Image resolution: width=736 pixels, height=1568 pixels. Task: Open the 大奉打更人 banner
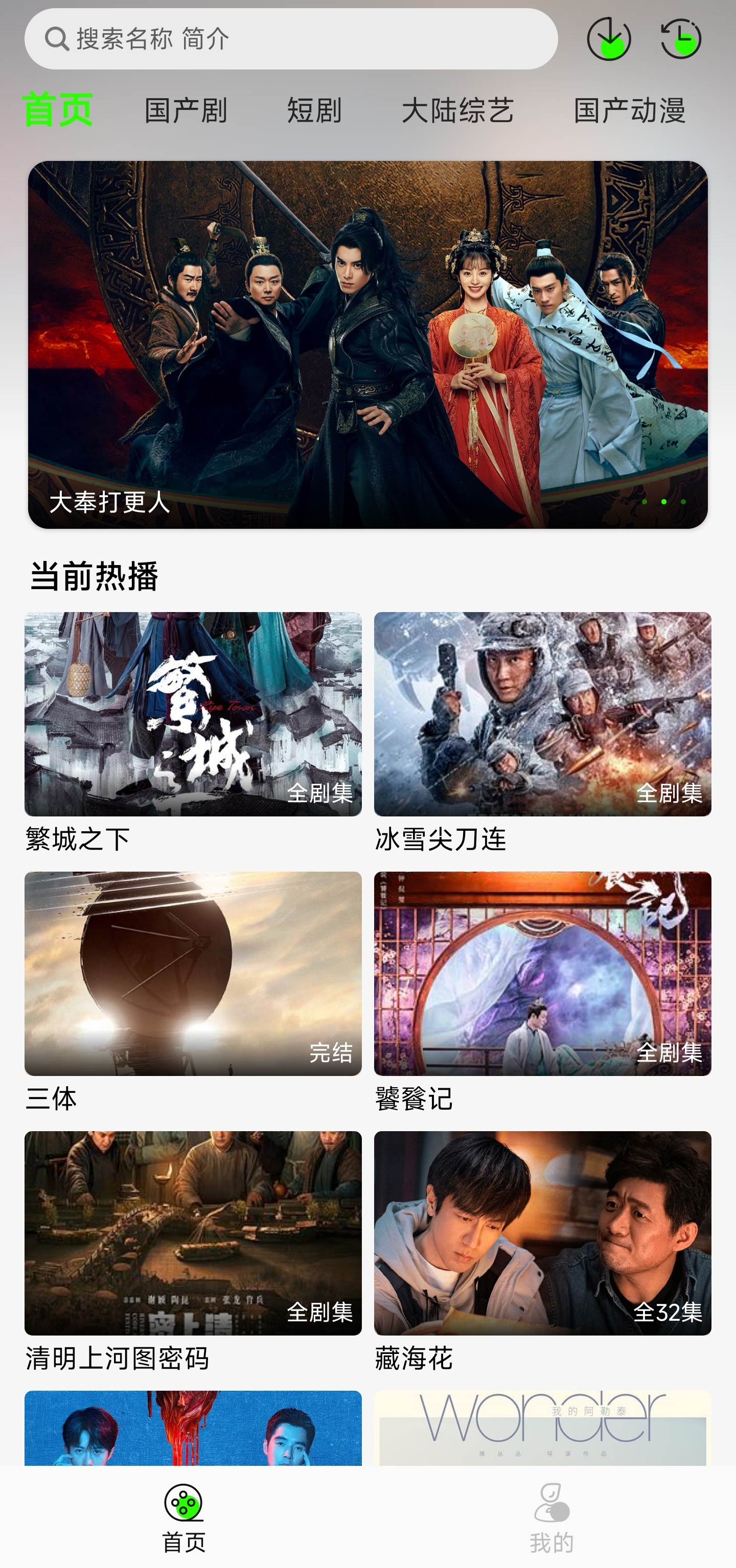click(x=367, y=344)
